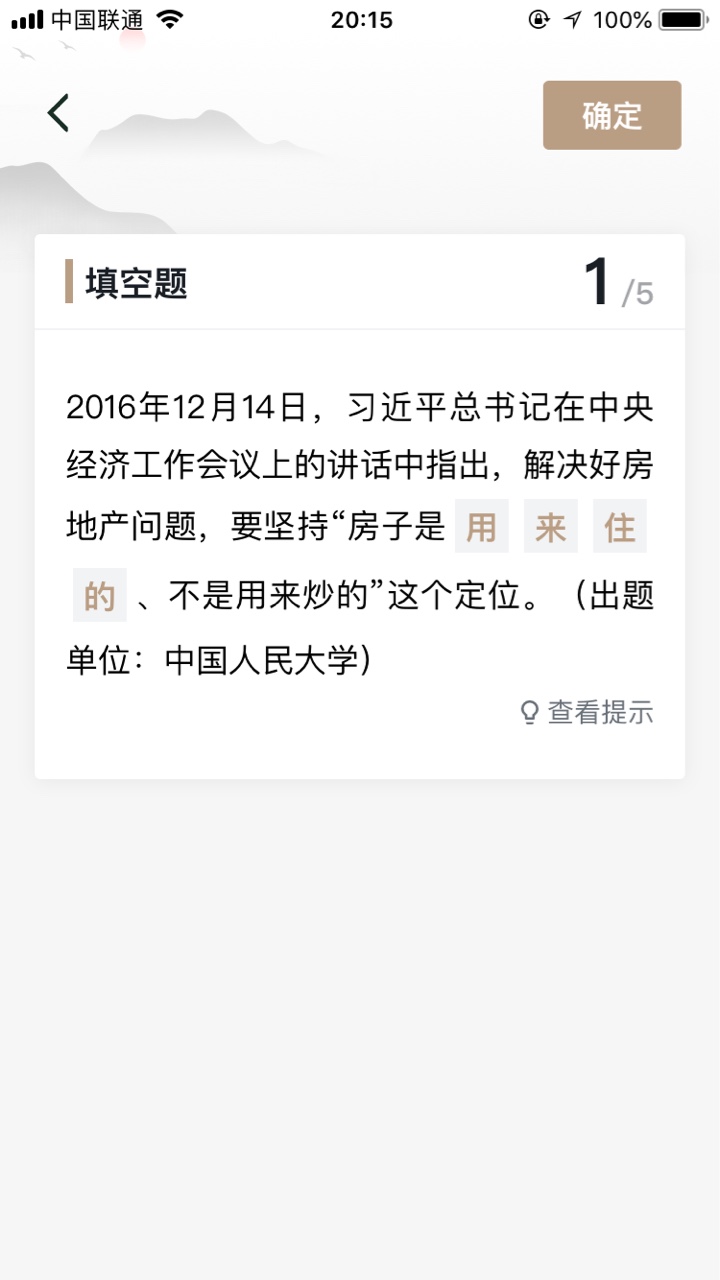Select the blank filled with 用

click(481, 527)
